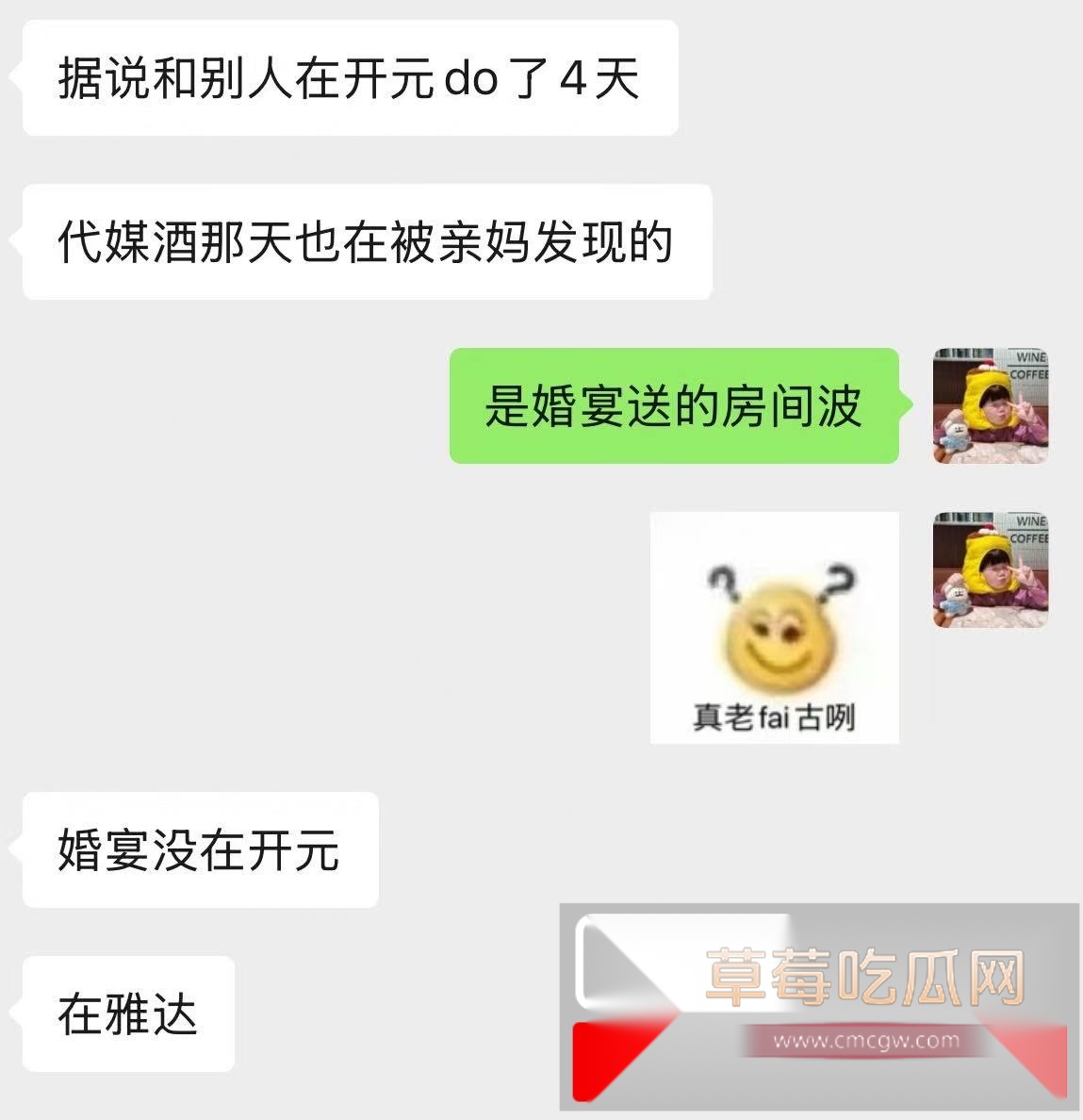Tap the avatar next to the sticker message
The height and width of the screenshot is (1120, 1083).
pos(990,570)
